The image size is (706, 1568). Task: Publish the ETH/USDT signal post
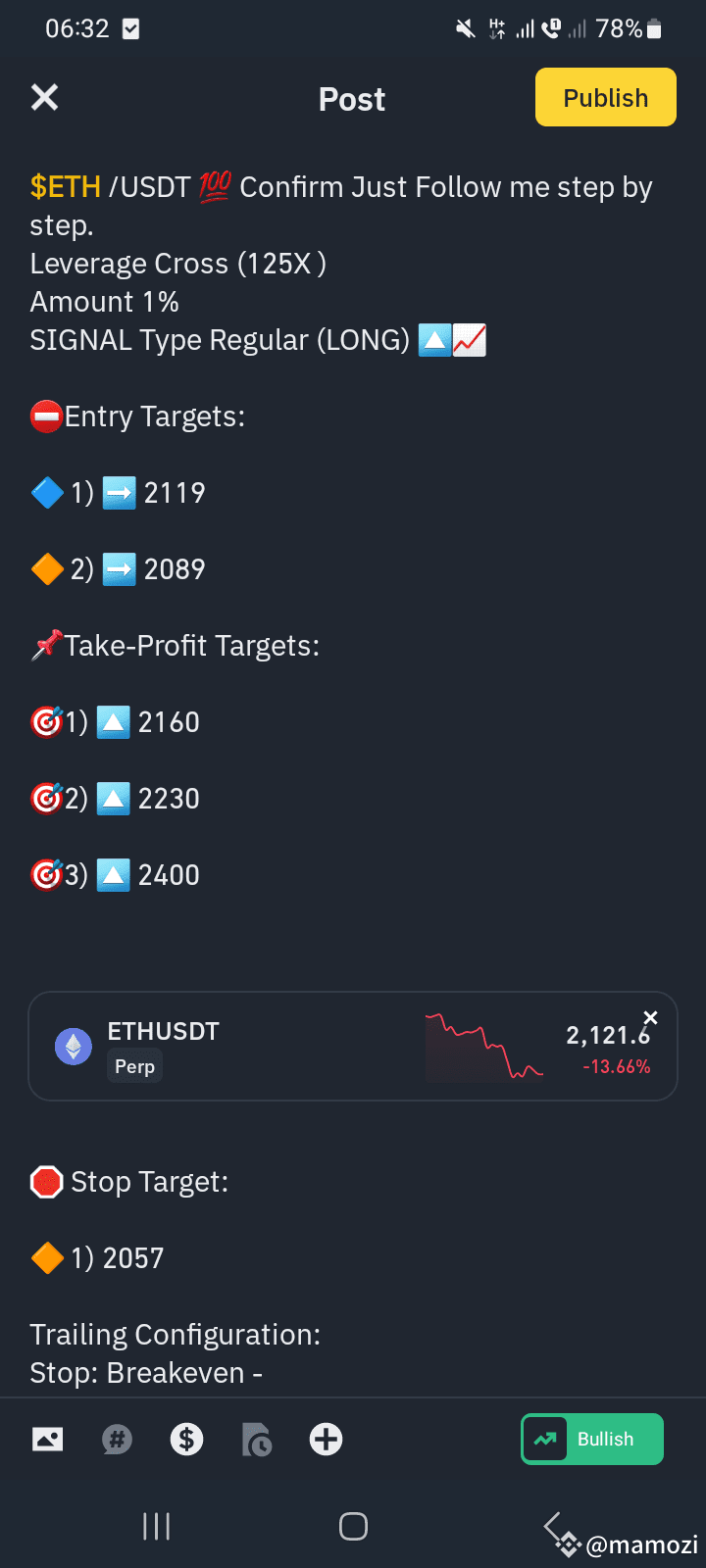tap(605, 97)
